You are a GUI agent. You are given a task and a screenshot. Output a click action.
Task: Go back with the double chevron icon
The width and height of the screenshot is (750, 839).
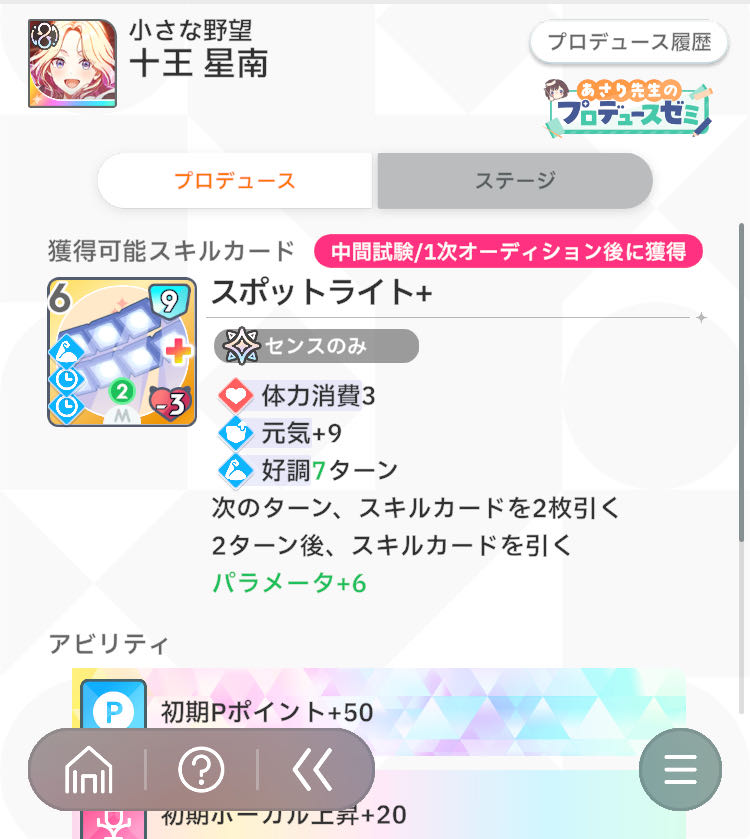(312, 770)
